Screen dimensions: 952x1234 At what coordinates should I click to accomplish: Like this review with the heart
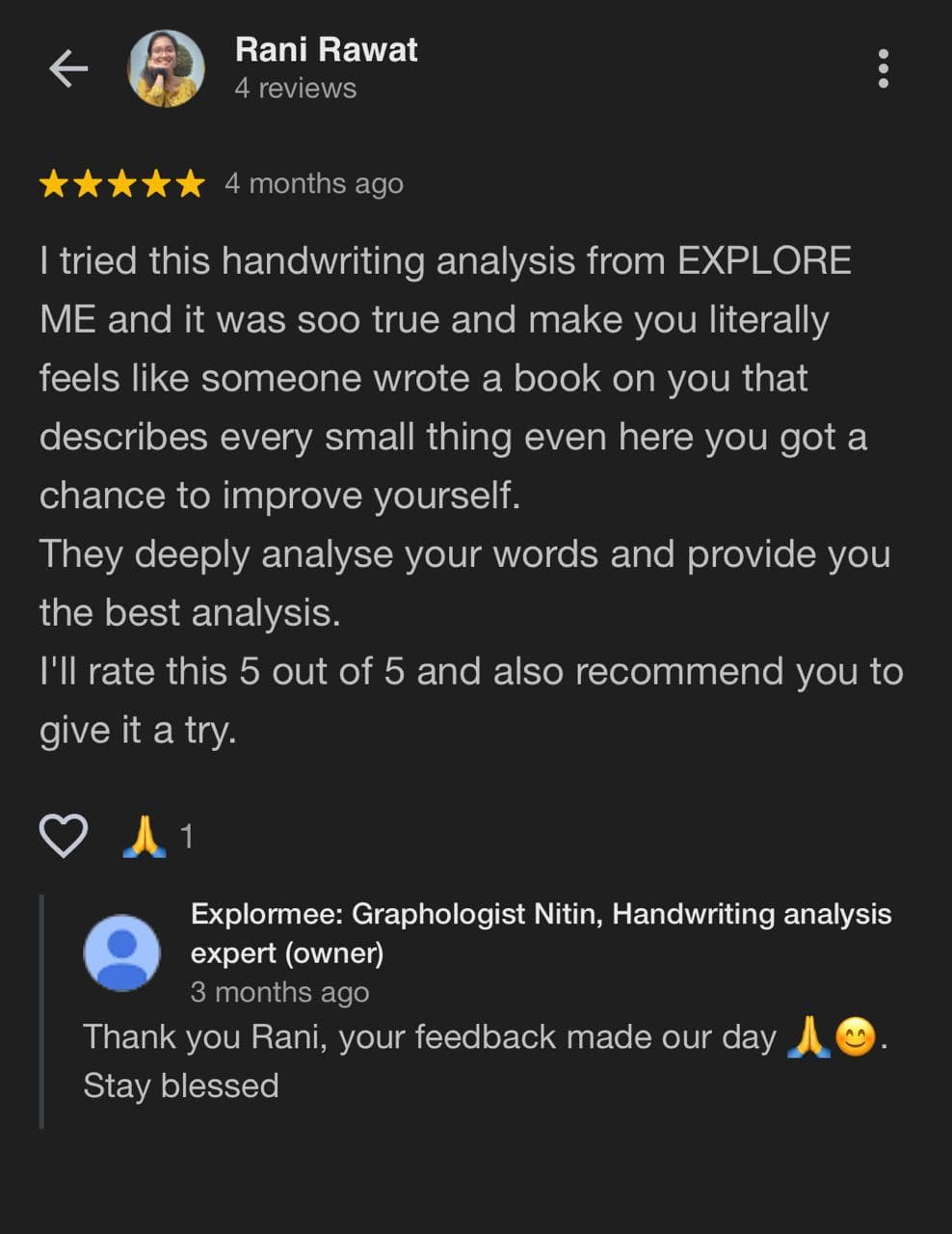(64, 835)
